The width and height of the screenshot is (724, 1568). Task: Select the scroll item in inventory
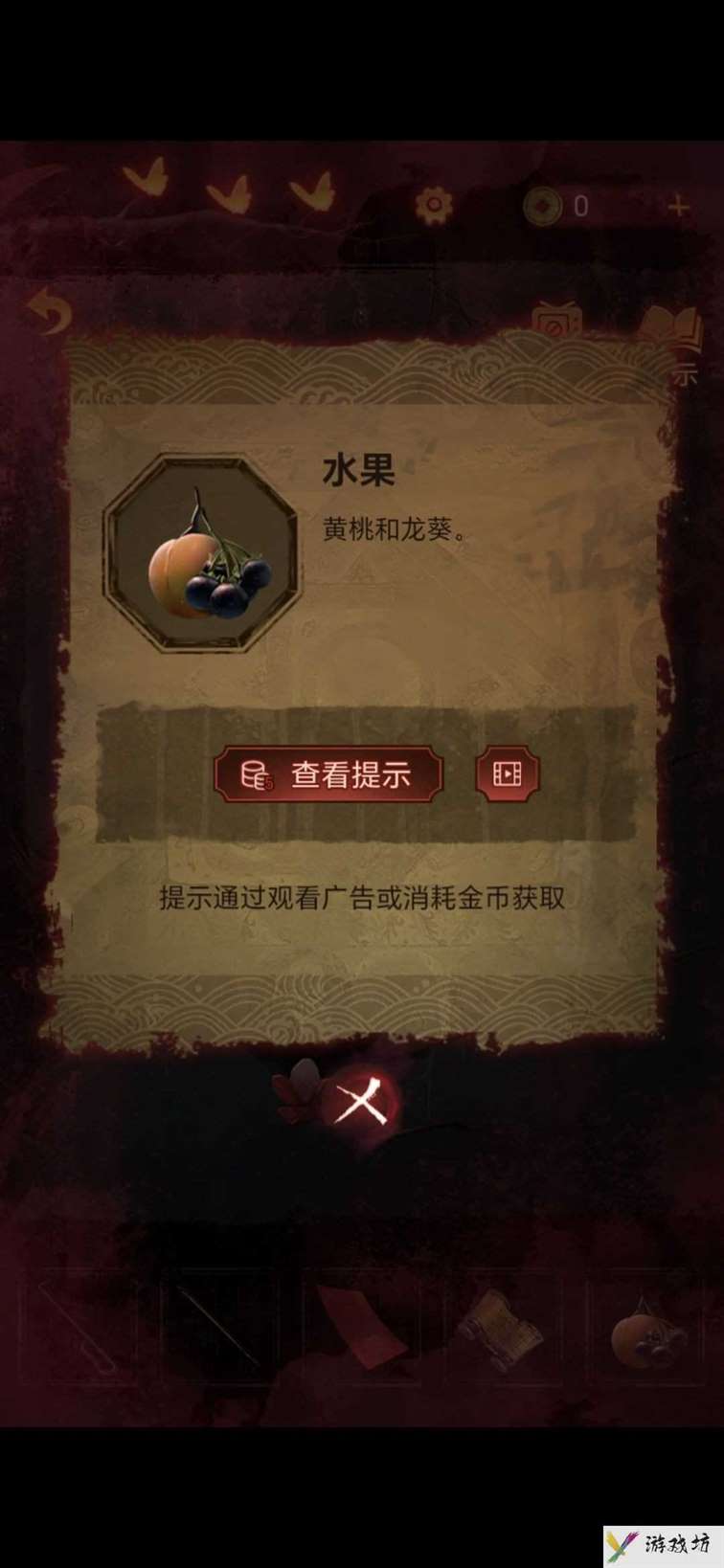coord(500,1329)
